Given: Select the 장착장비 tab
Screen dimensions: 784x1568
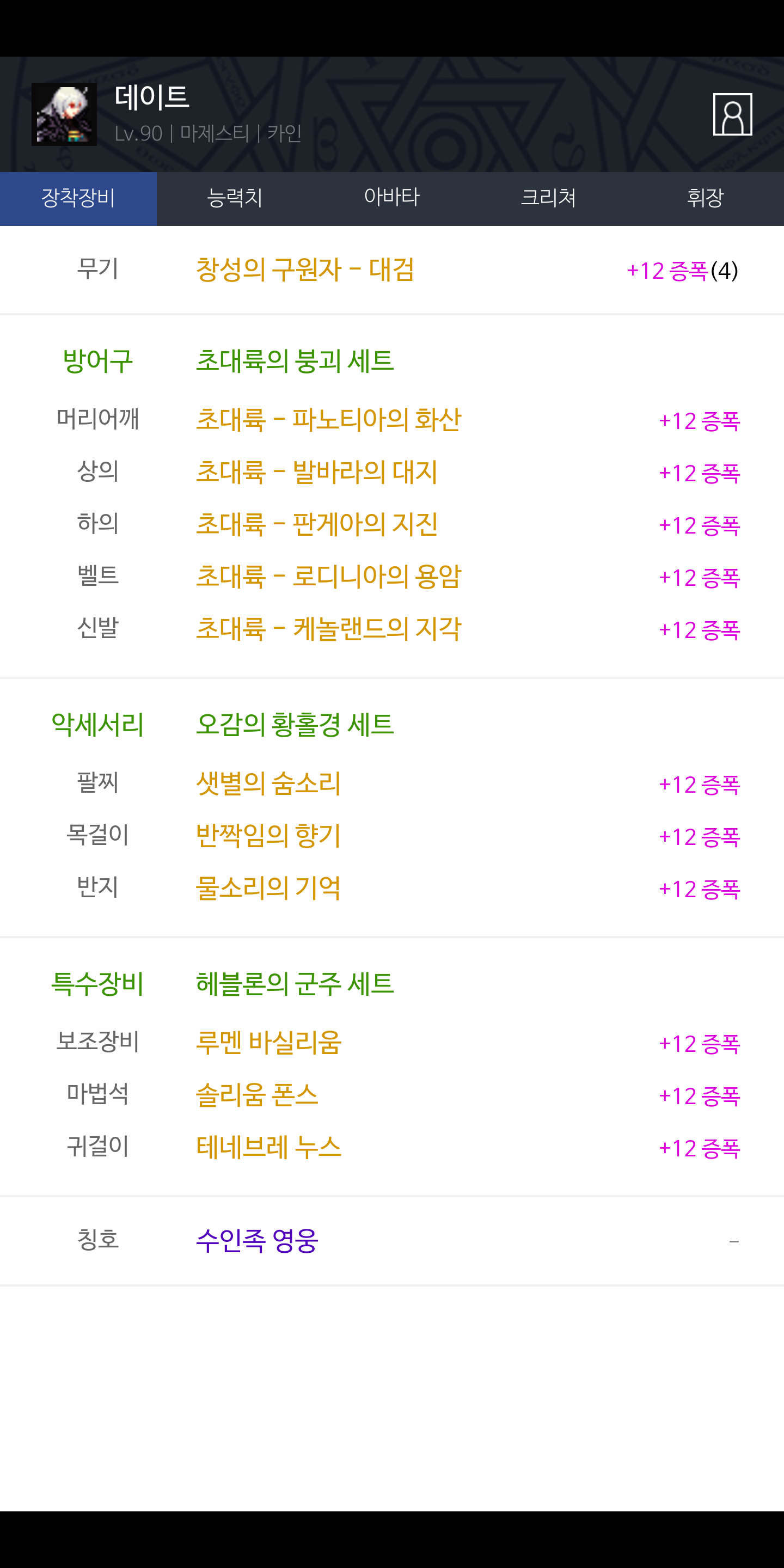Looking at the screenshot, I should 78,198.
